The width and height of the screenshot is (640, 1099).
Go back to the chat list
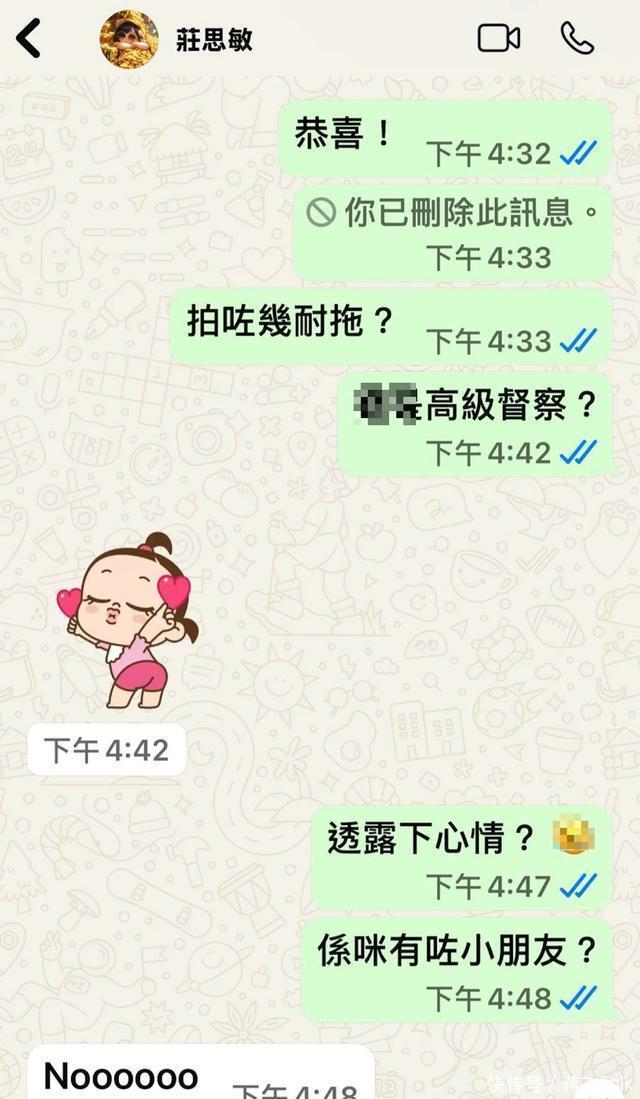(29, 39)
